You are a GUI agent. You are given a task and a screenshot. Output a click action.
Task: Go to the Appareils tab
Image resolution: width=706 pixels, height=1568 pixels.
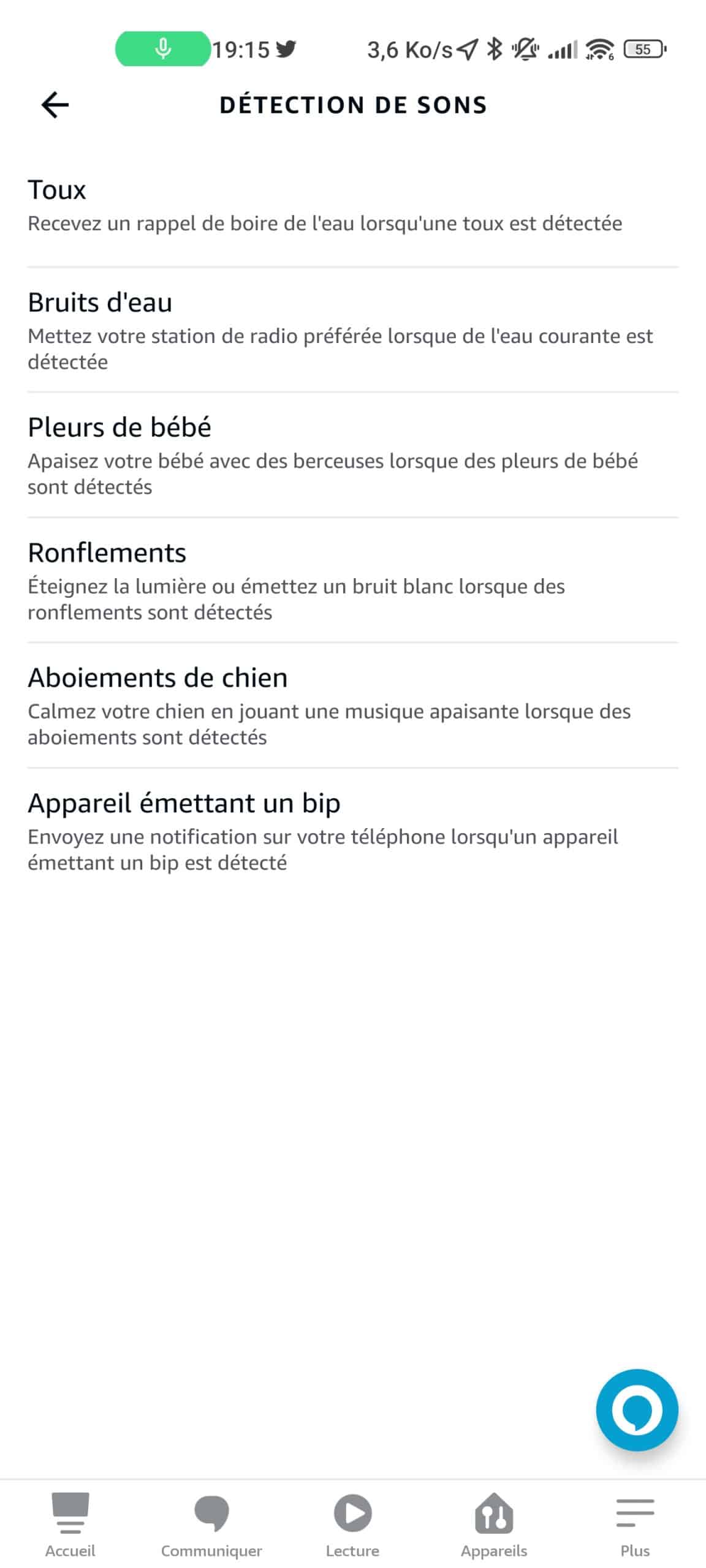tap(494, 1525)
